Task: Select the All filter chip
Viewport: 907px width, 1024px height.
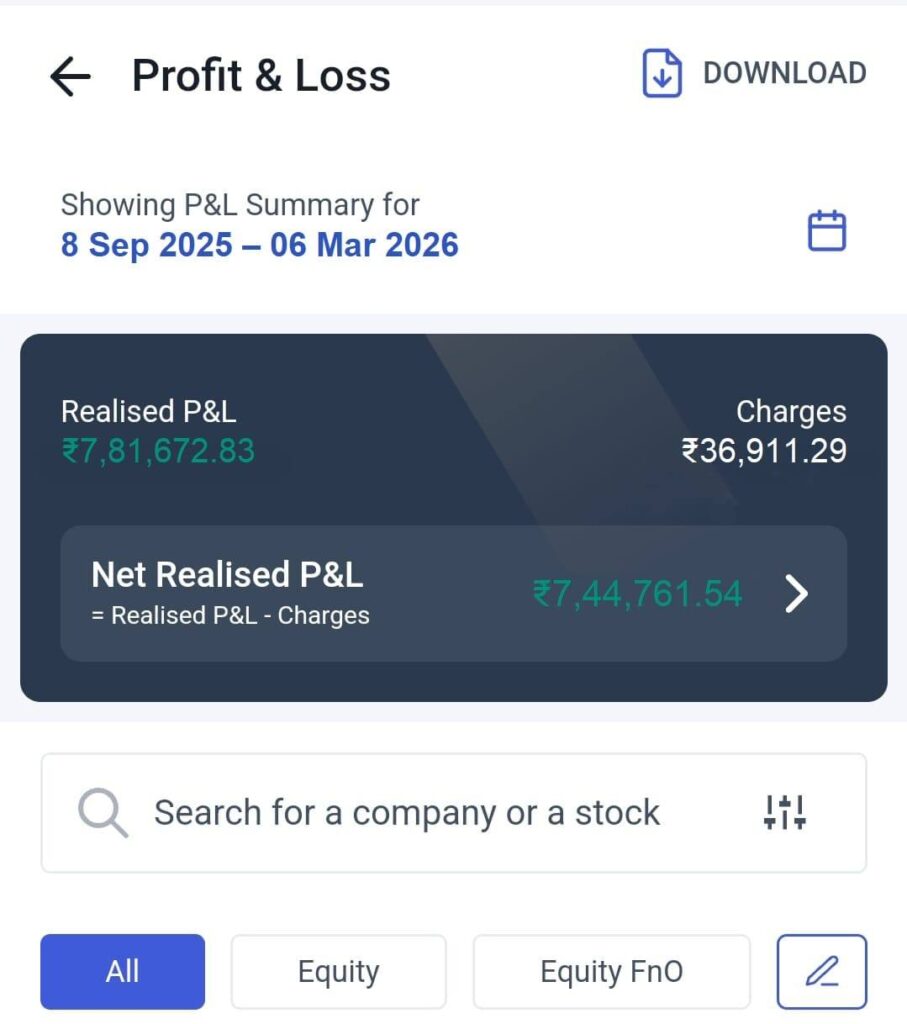Action: 122,971
